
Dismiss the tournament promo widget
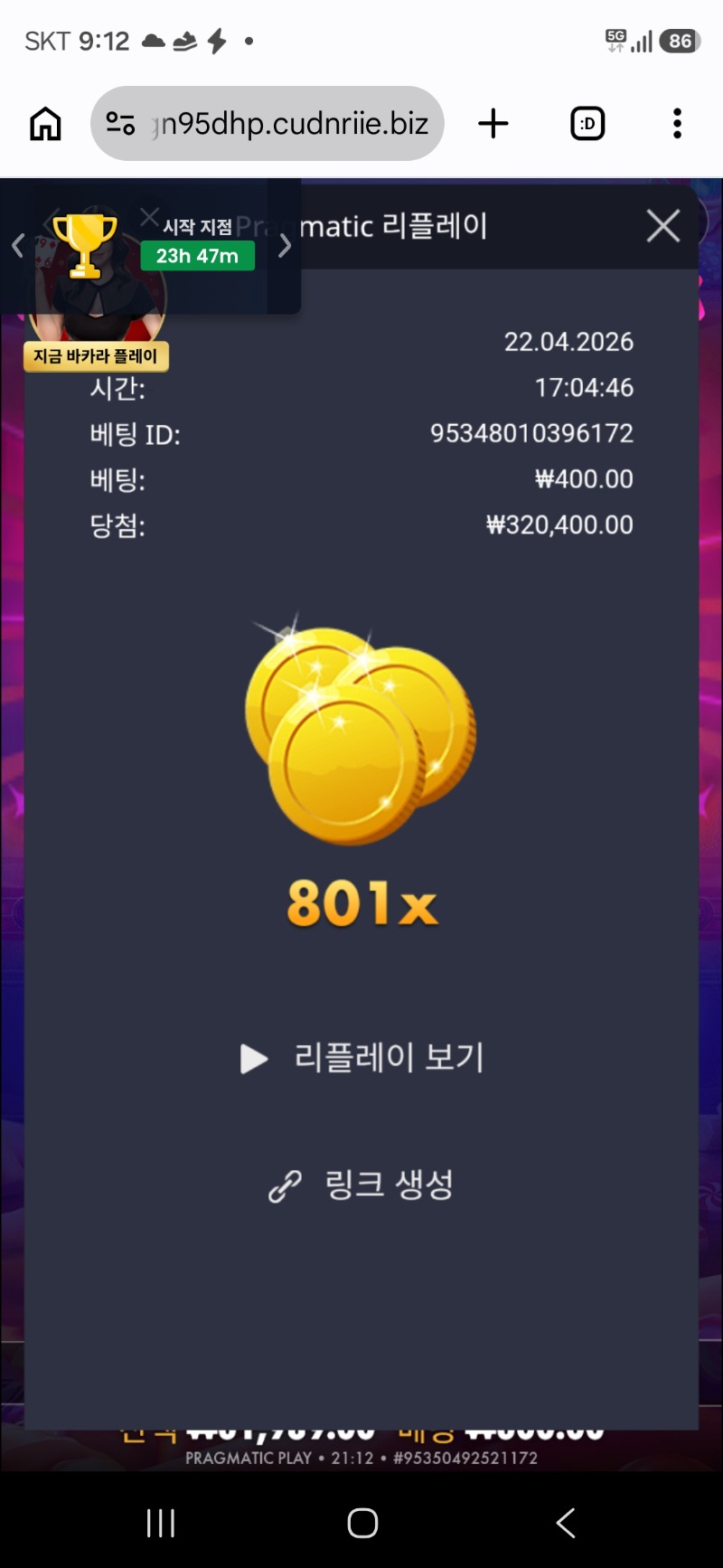pos(150,216)
